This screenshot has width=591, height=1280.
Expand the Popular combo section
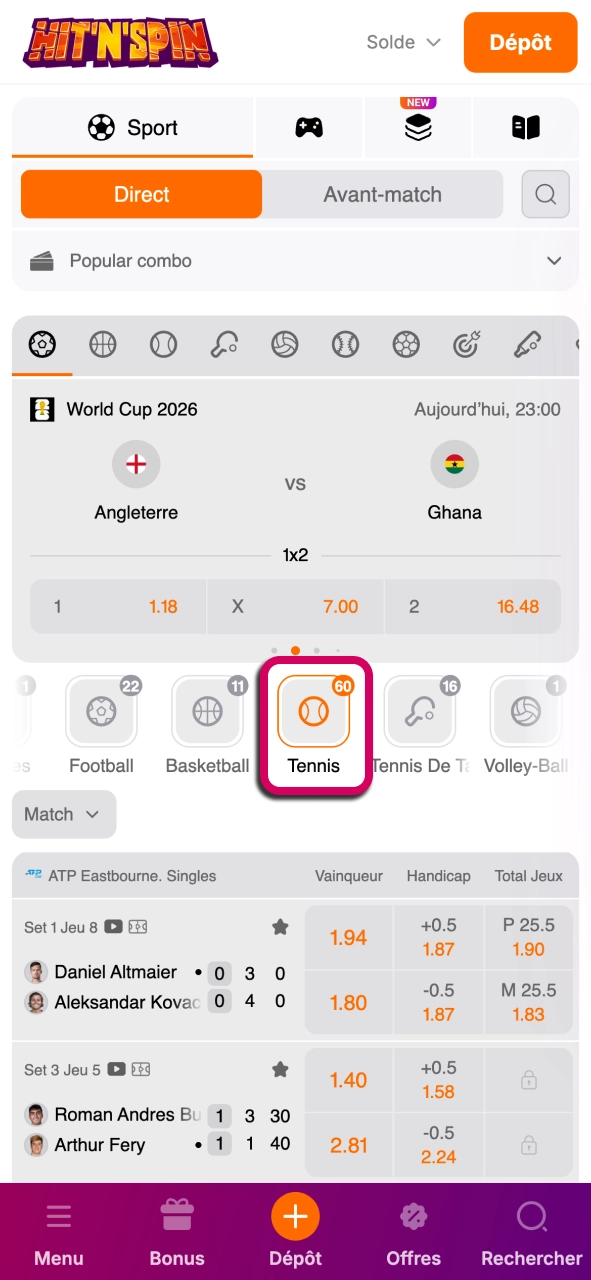(295, 261)
